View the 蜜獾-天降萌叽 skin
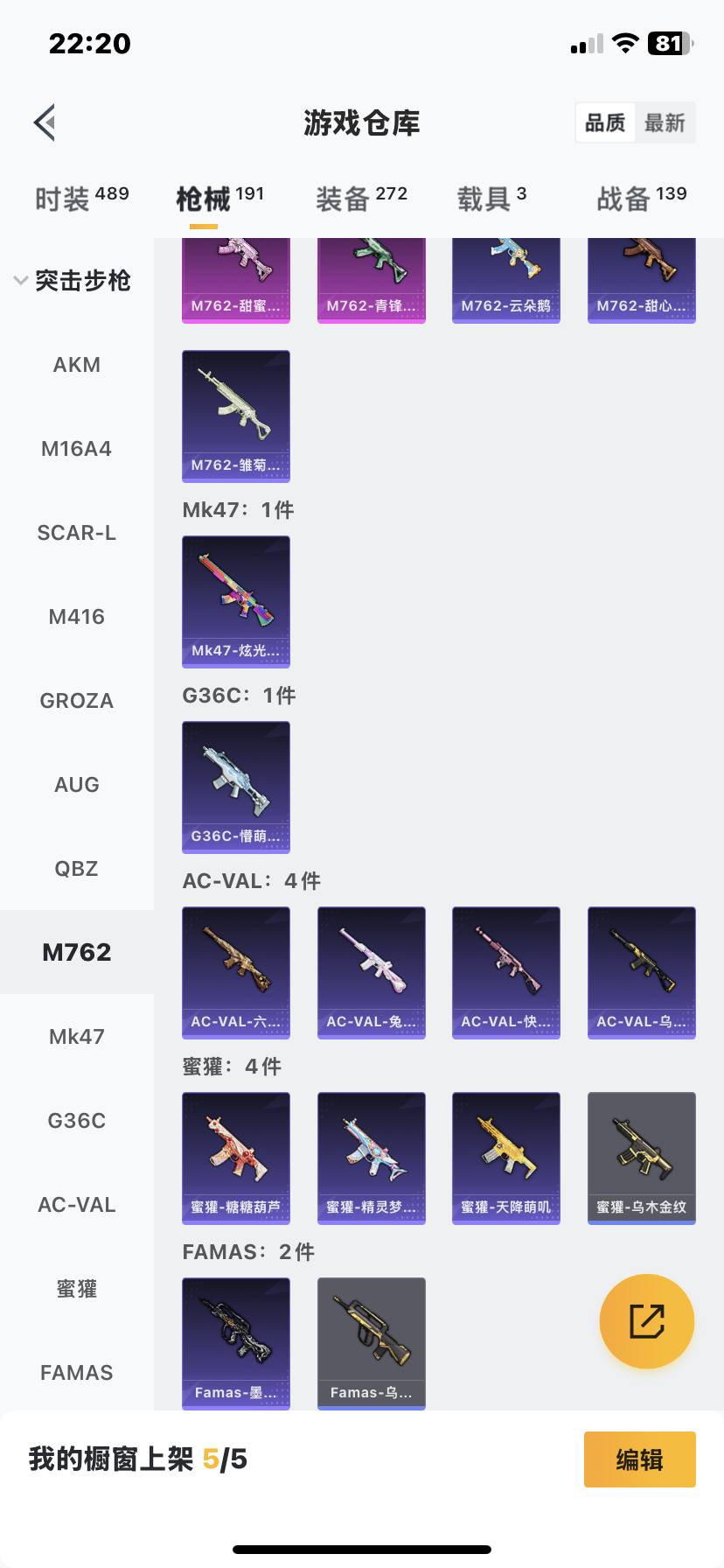Screen dimensions: 724x1568 [506, 1158]
